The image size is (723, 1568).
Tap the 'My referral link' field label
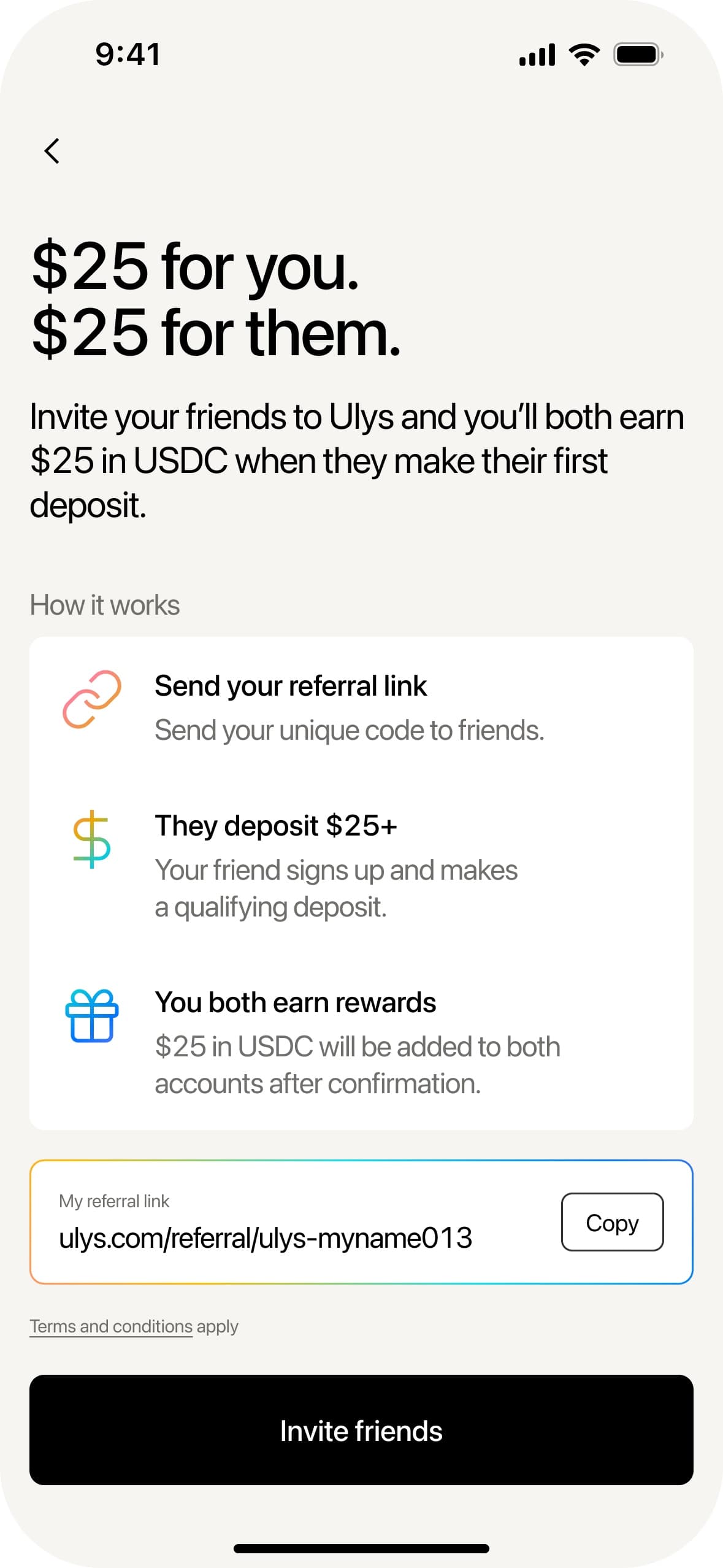coord(113,1201)
